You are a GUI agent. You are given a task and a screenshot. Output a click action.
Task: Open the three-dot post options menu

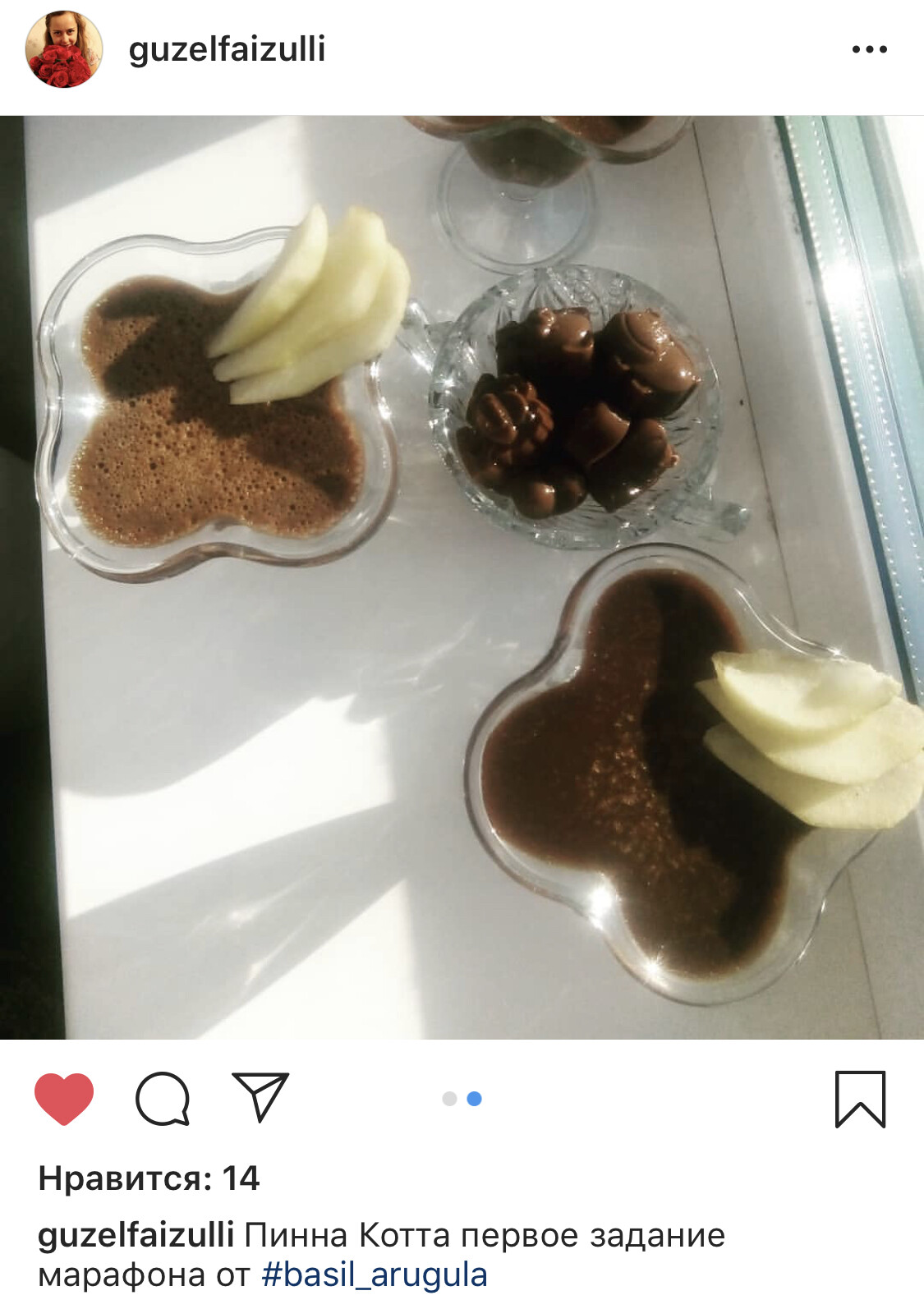869,49
